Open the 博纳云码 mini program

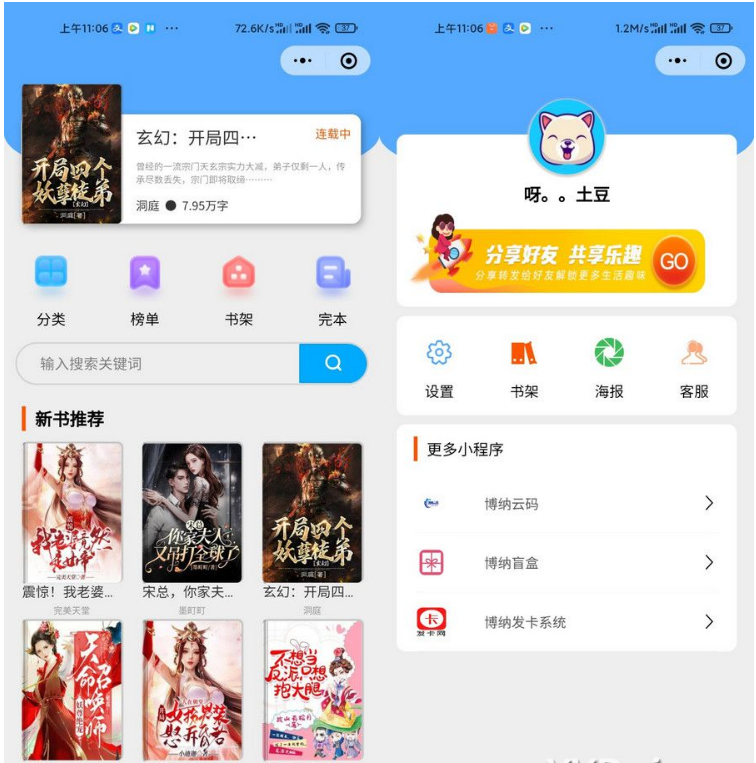pyautogui.click(x=567, y=504)
